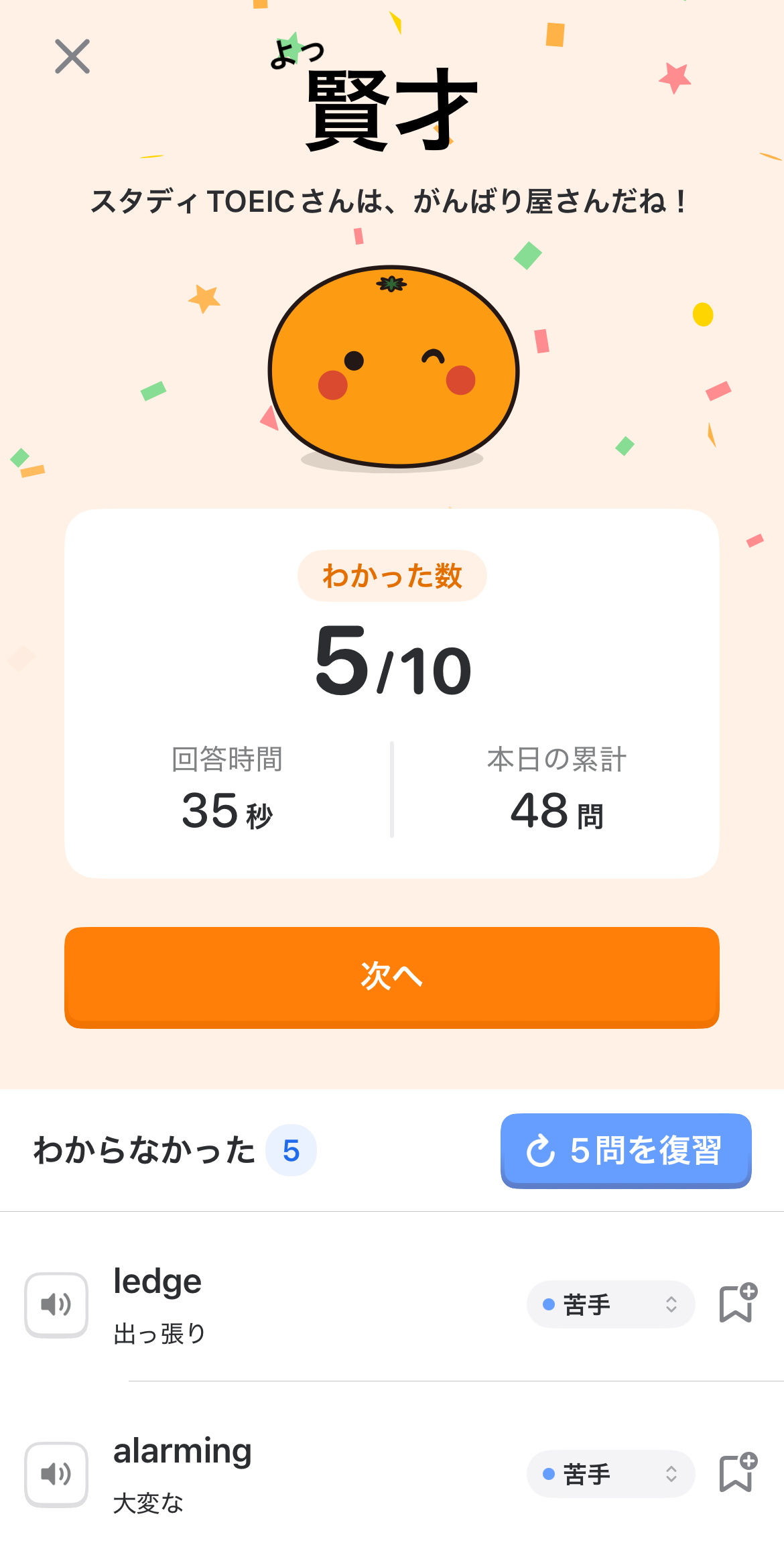784x1549 pixels.
Task: Click the refresh icon inside 5問を復習 button
Action: (542, 1148)
